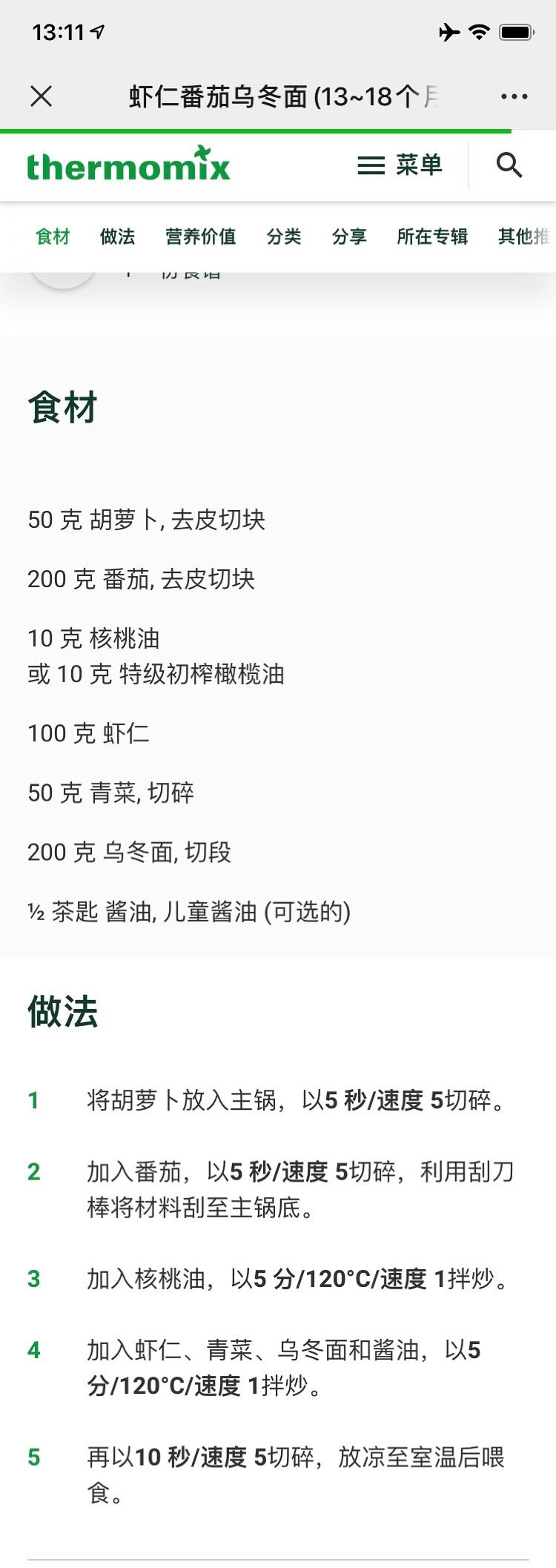Image resolution: width=556 pixels, height=1568 pixels.
Task: Select the 营养价值 tab
Action: (x=201, y=236)
